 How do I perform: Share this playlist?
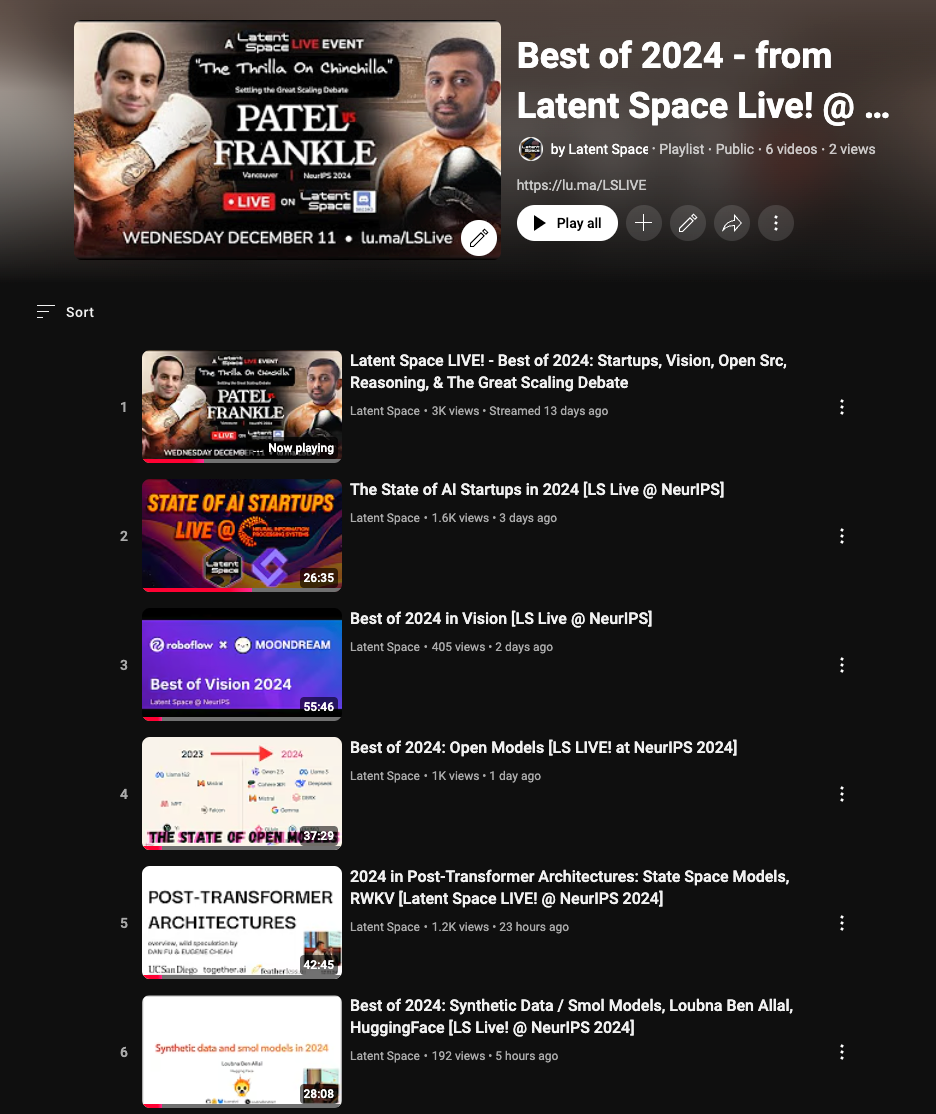732,223
